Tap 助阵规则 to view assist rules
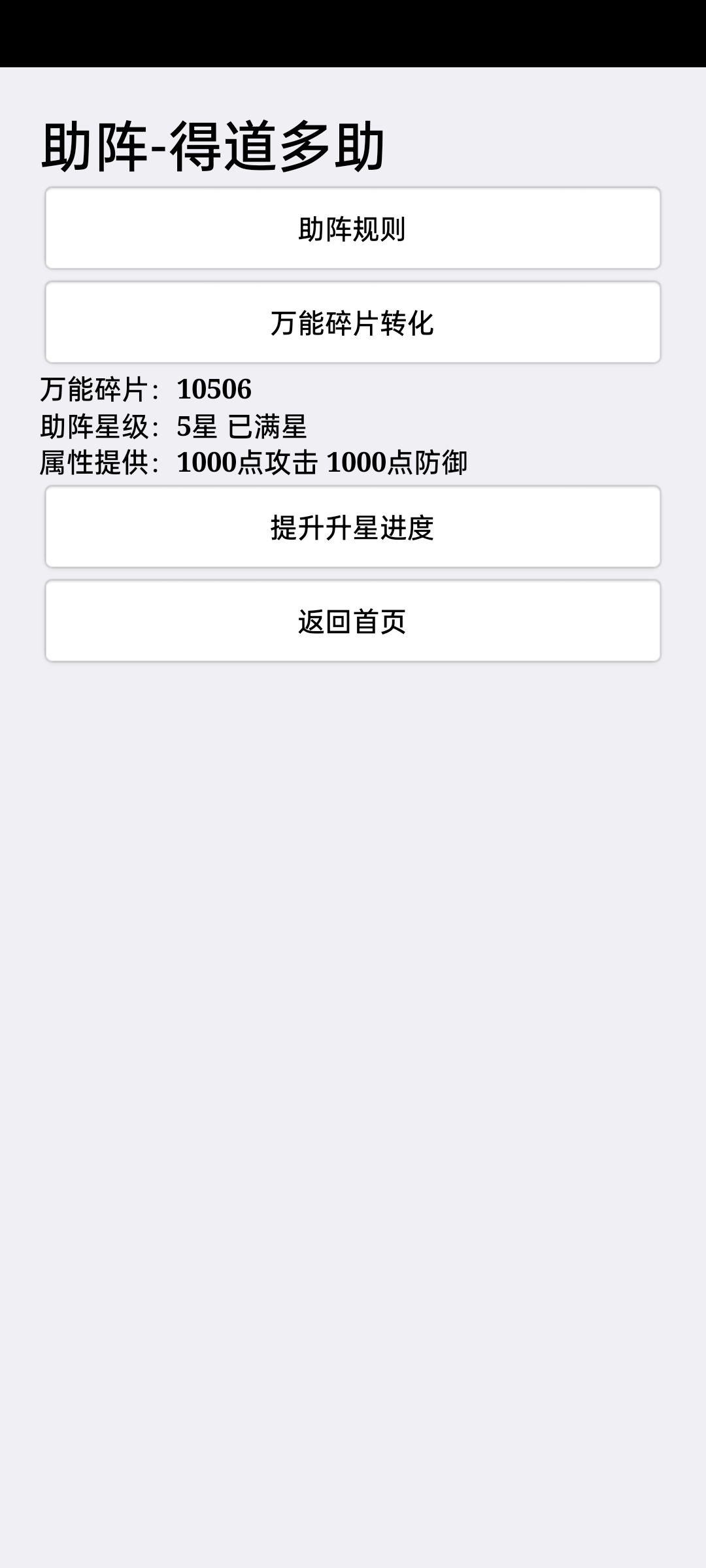706x1568 pixels. coord(352,227)
